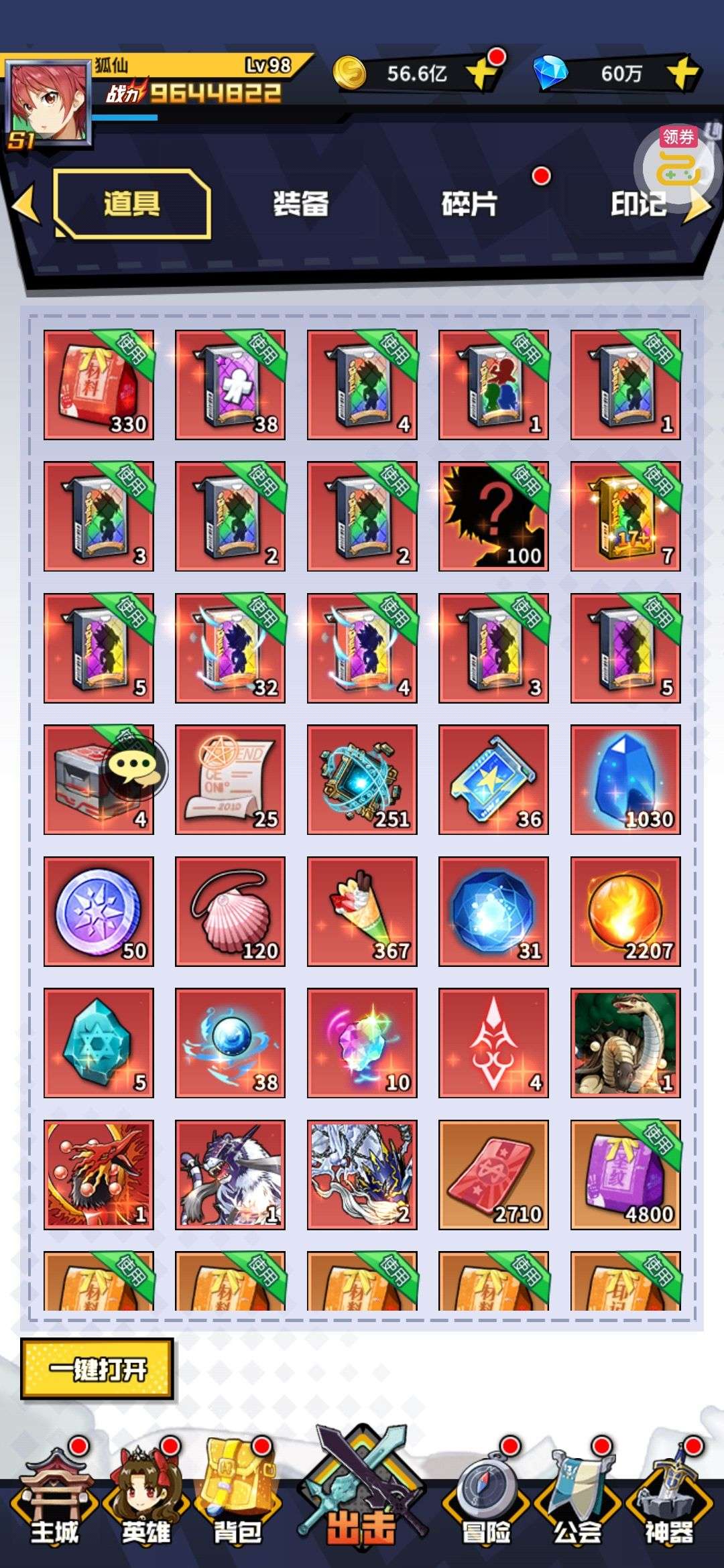
Task: Open the player avatar profile
Action: tap(47, 101)
